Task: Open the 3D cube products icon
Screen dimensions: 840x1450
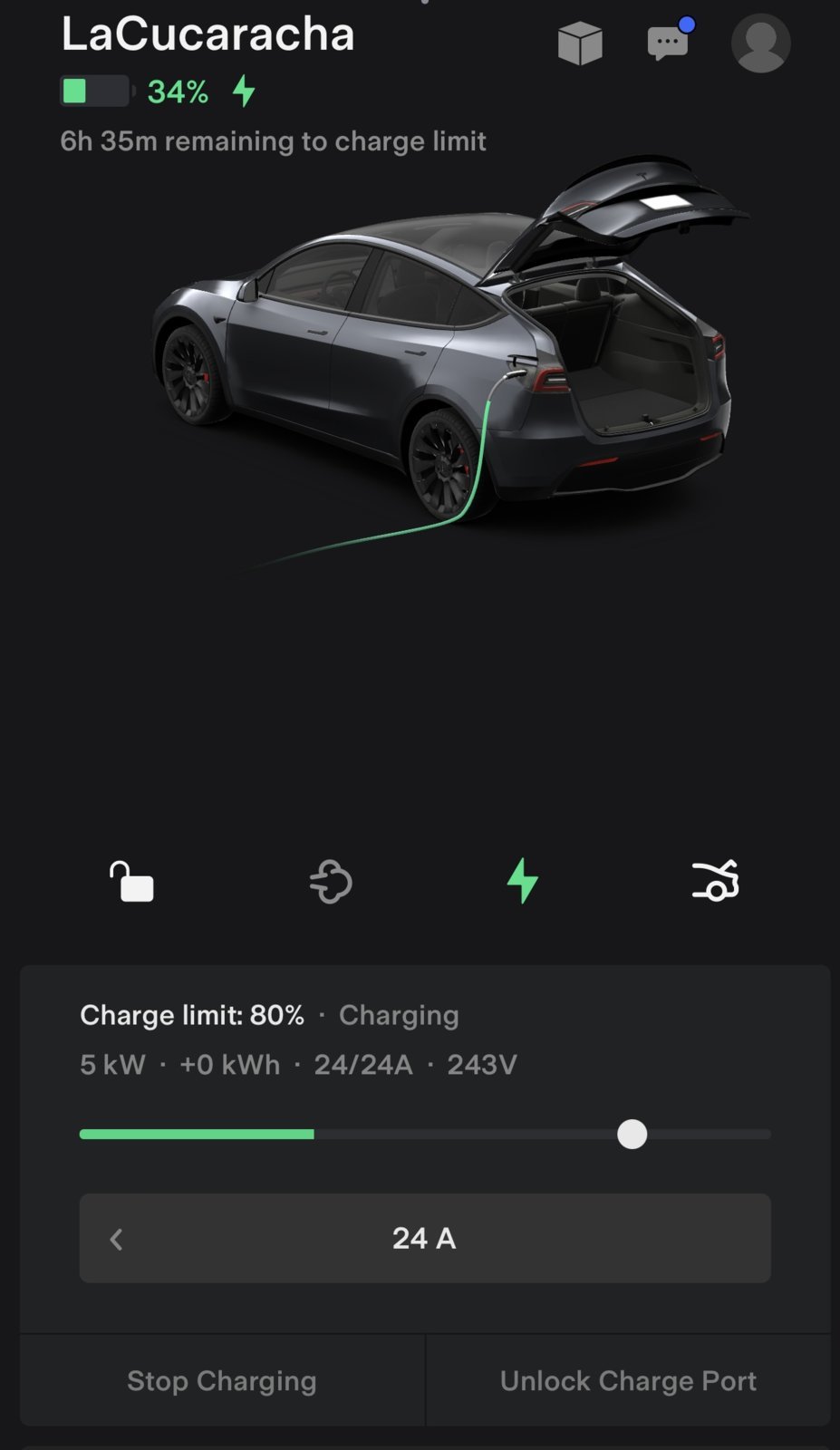Action: pos(580,43)
